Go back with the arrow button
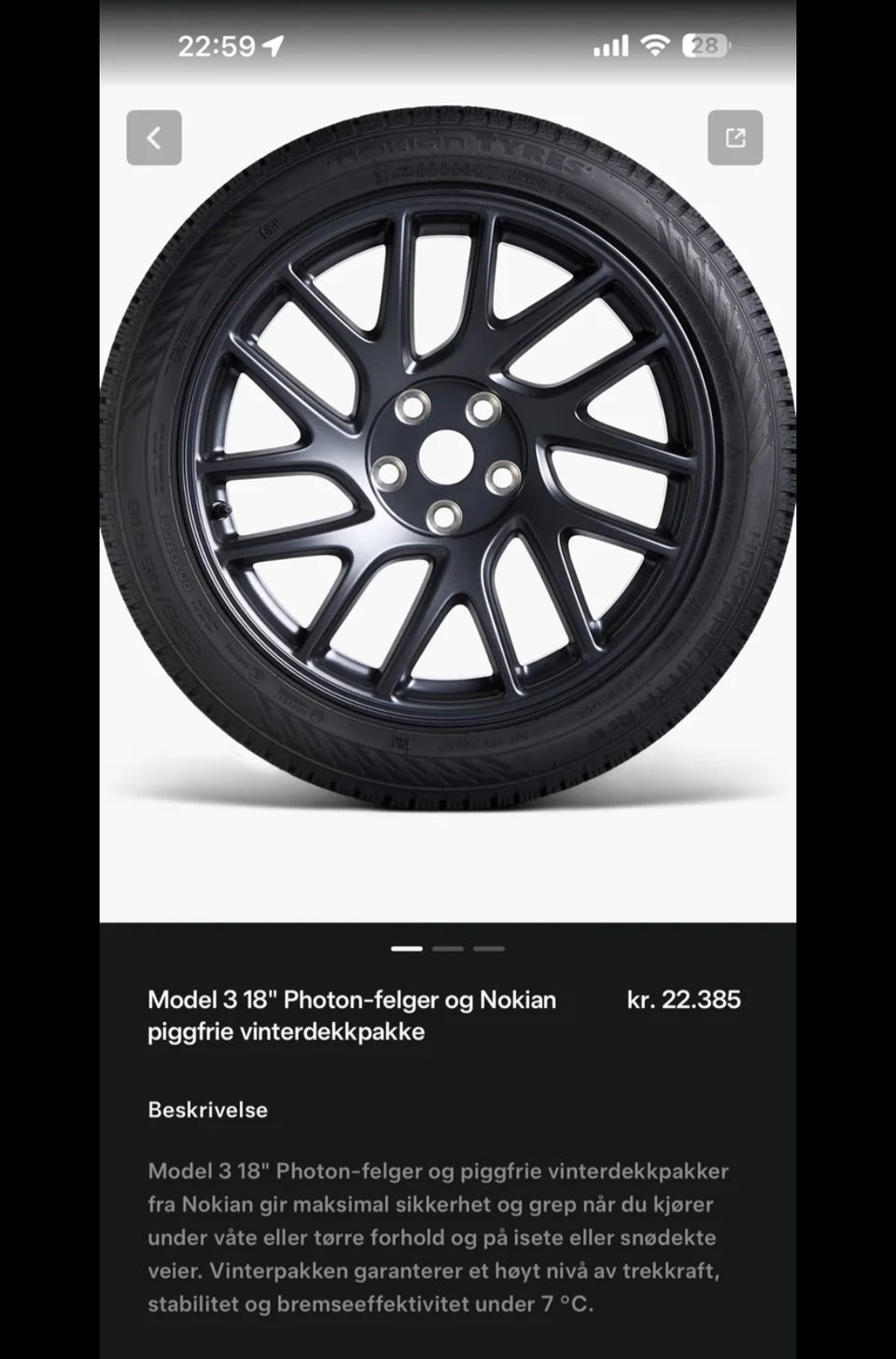This screenshot has height=1359, width=896. tap(154, 138)
